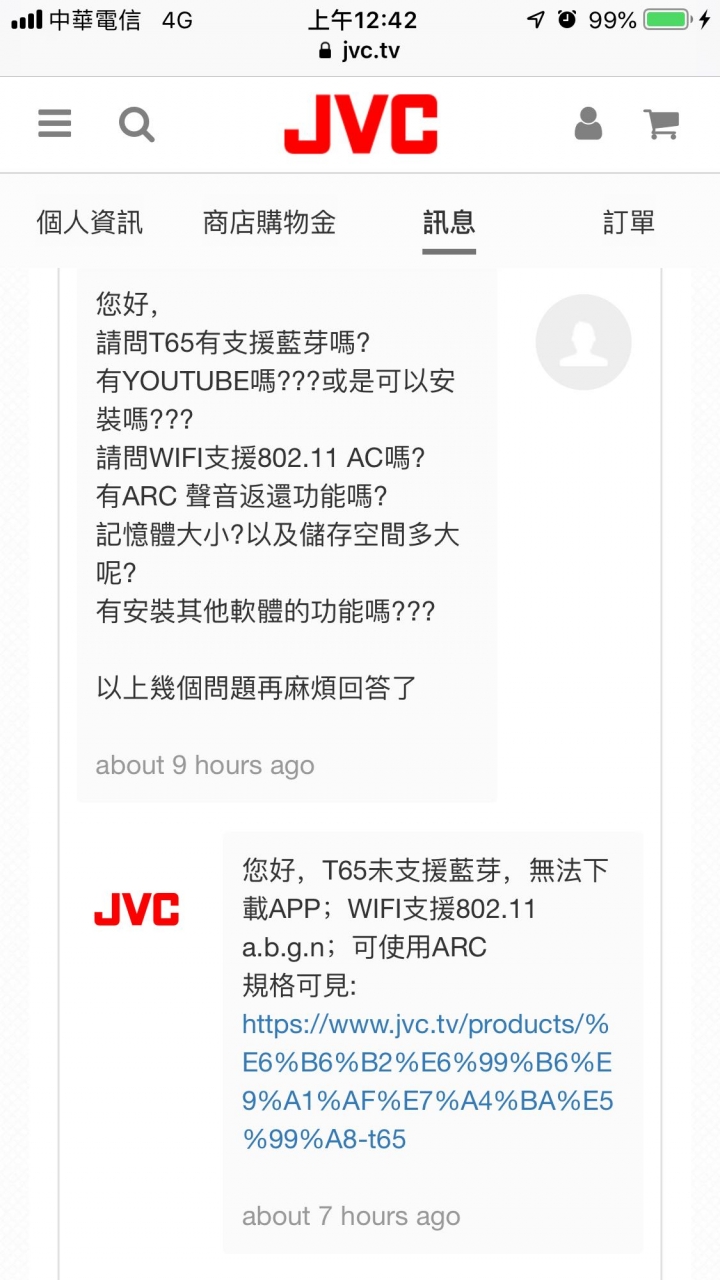View the shopping cart
Screen dimensions: 720x1280
point(661,124)
